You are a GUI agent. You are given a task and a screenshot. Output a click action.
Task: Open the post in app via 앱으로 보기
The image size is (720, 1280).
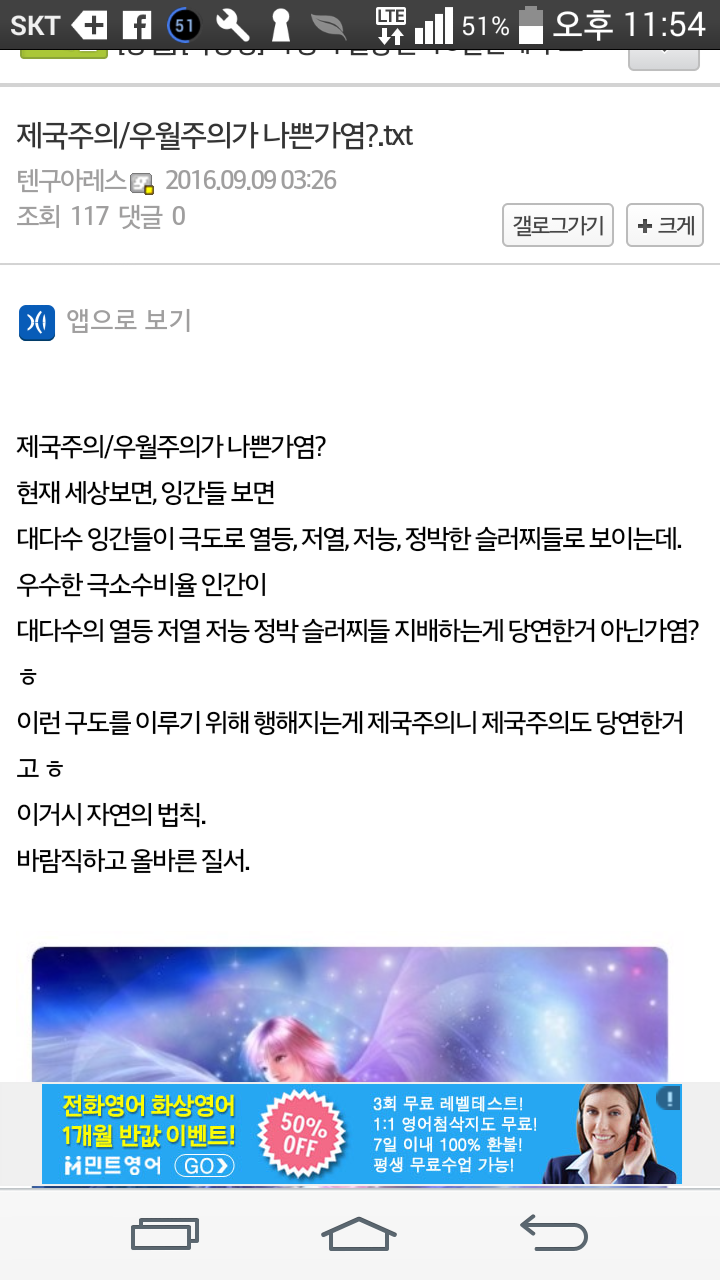pos(127,321)
